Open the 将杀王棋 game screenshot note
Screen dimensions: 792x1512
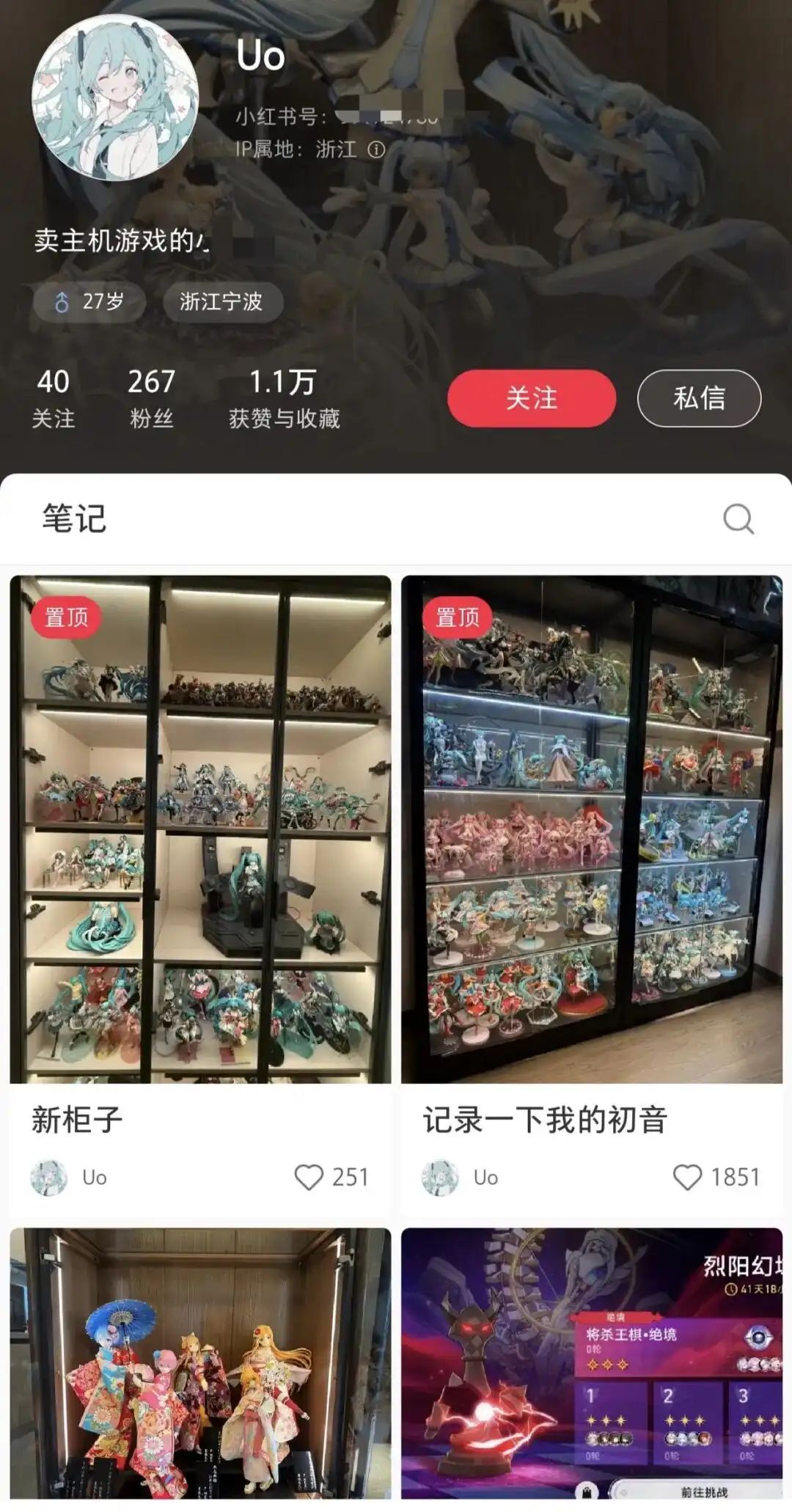point(591,1364)
